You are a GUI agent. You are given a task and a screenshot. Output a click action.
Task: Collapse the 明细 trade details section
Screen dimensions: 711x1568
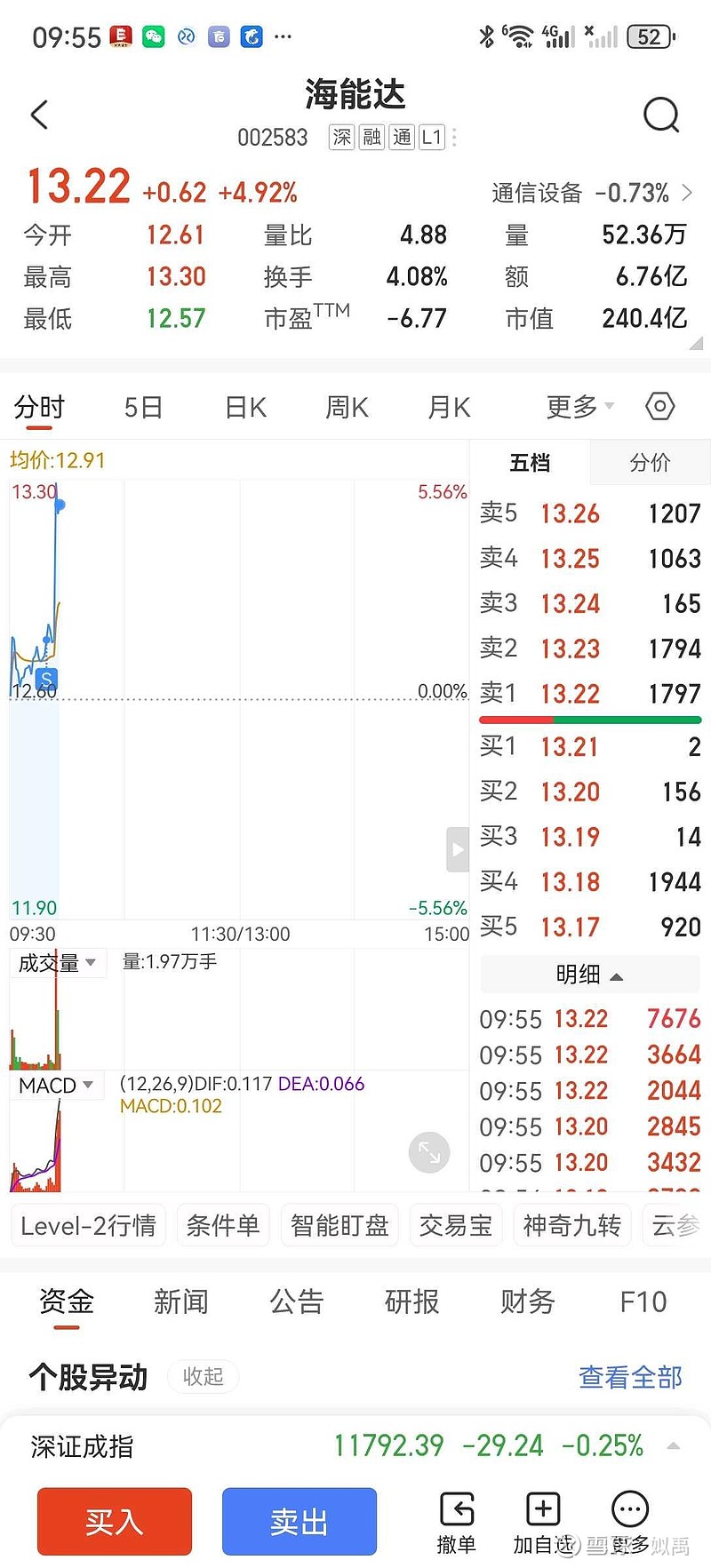[x=590, y=975]
